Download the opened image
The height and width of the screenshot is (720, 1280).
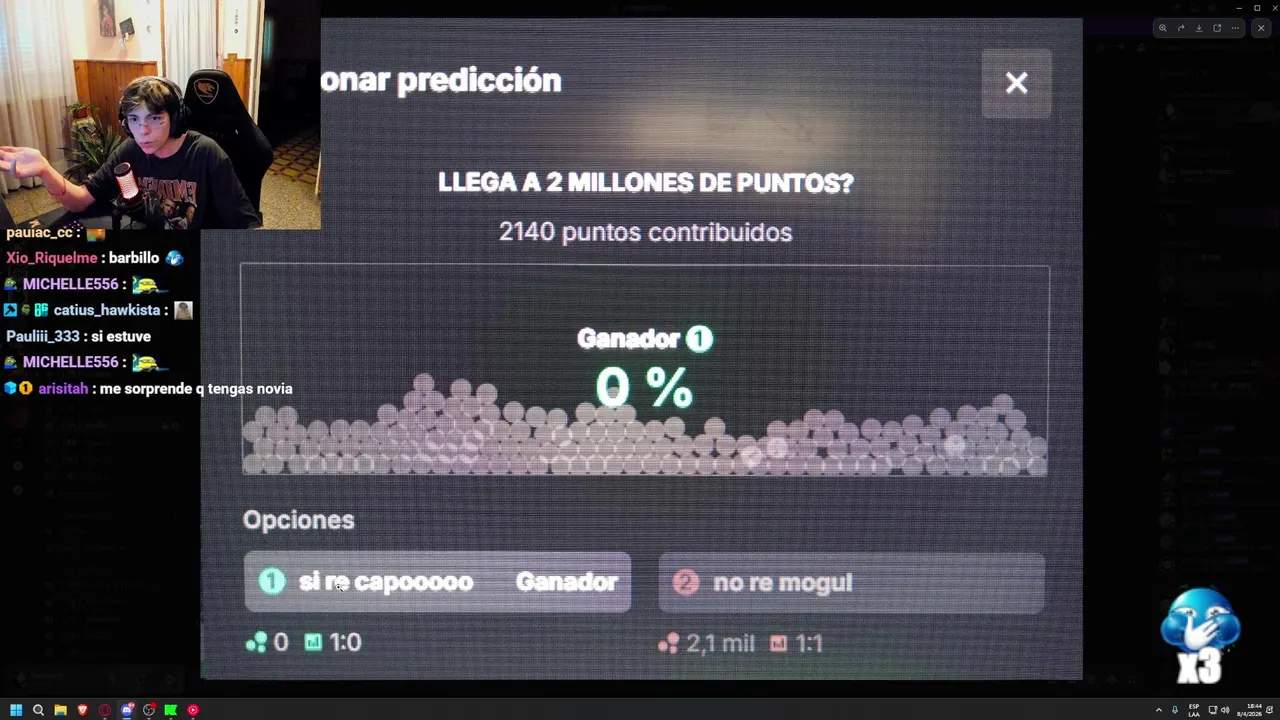pos(1199,28)
